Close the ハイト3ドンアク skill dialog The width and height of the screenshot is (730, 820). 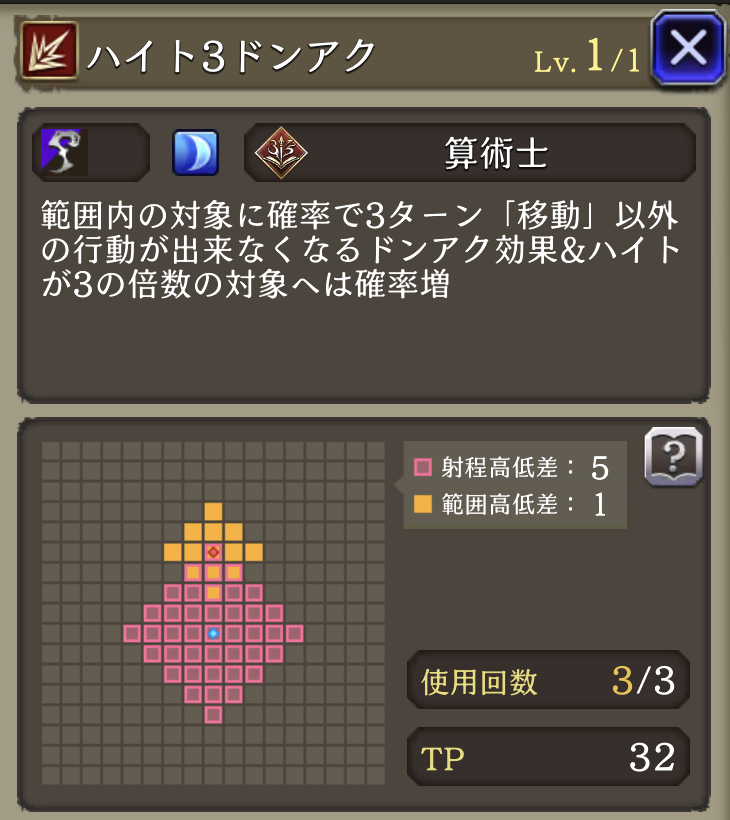[x=687, y=48]
